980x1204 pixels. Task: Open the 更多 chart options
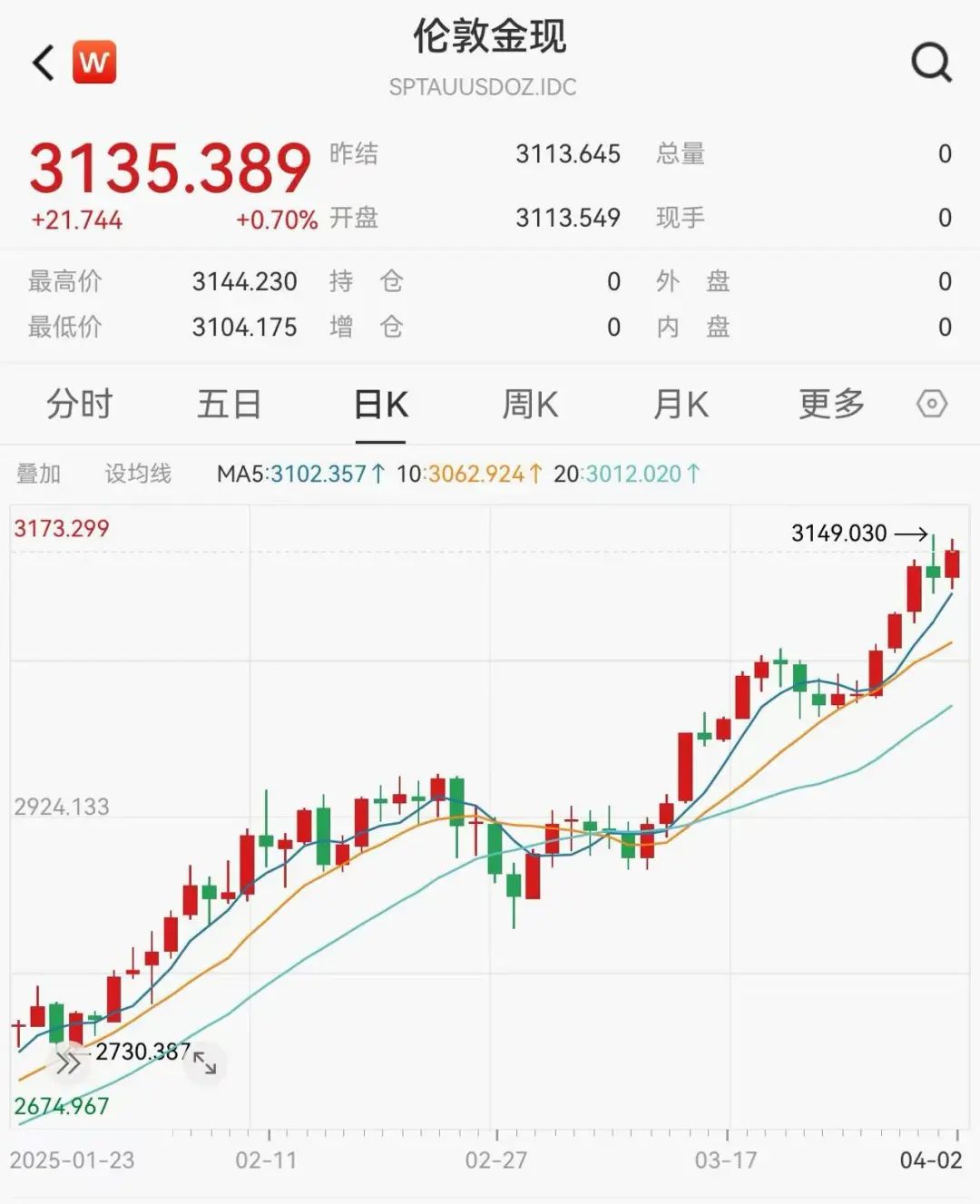pyautogui.click(x=831, y=404)
